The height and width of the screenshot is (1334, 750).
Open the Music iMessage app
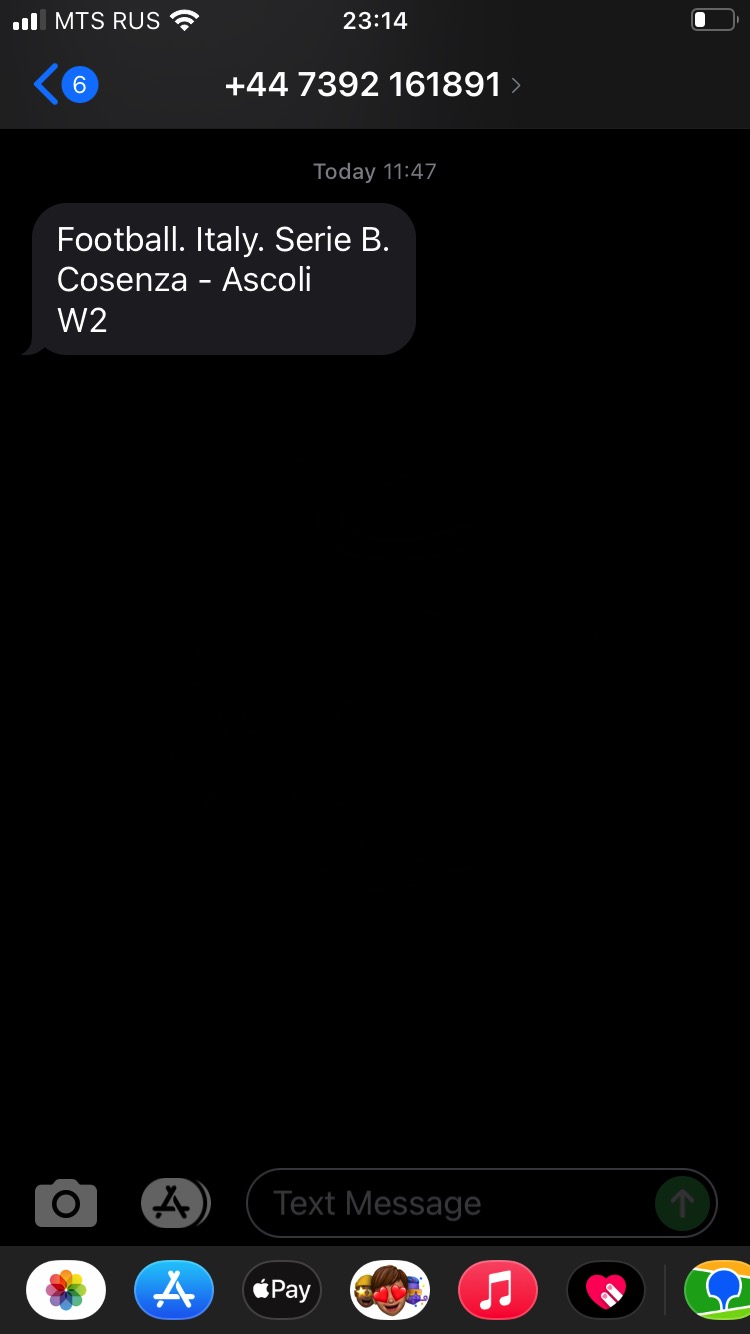498,1290
